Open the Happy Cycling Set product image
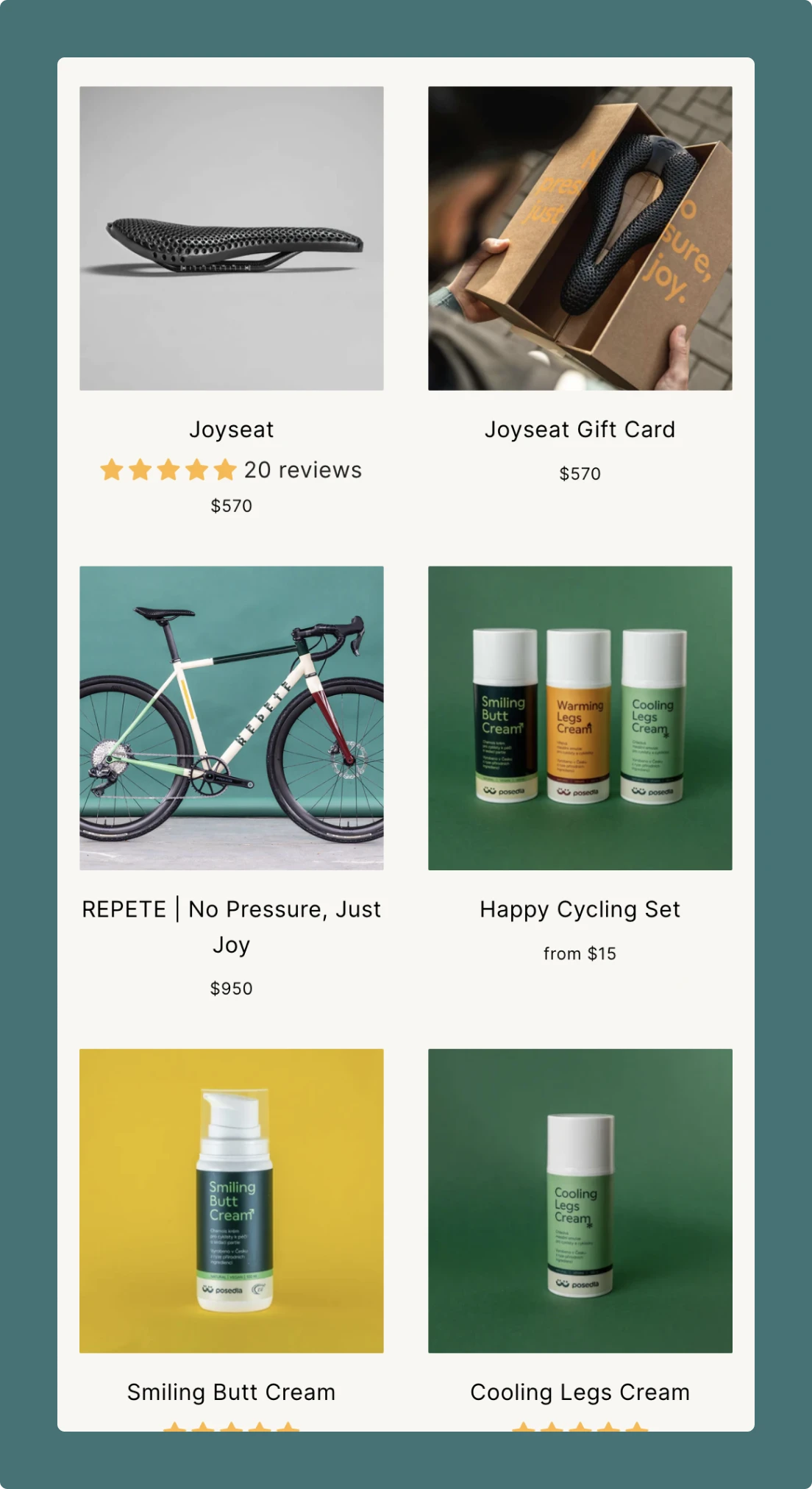The image size is (812, 1489). (580, 718)
